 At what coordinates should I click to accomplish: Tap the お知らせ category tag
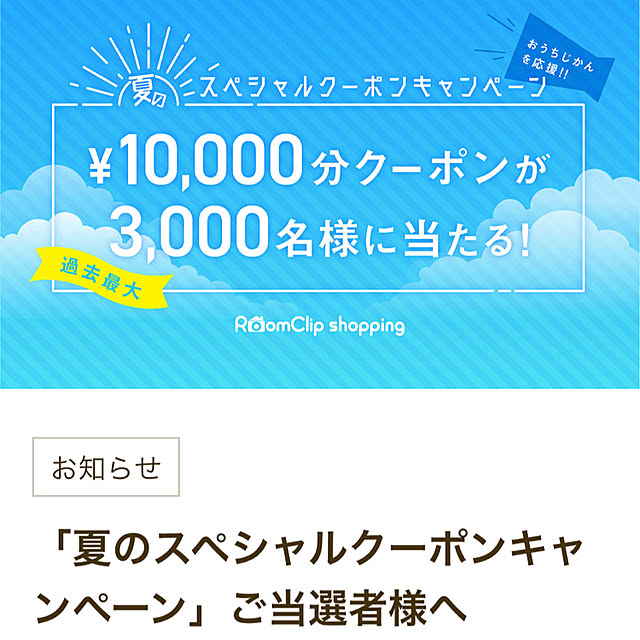pos(106,468)
